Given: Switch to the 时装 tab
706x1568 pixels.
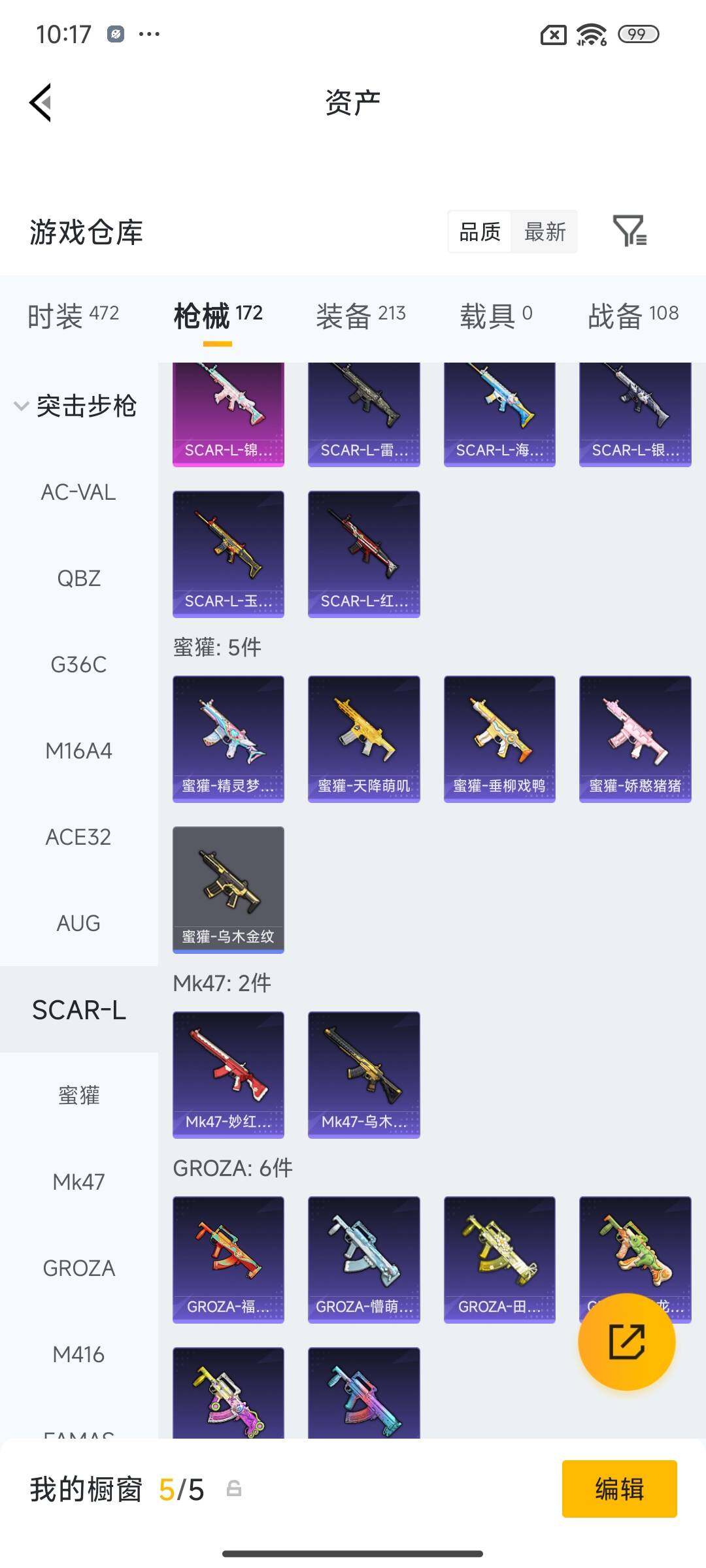Looking at the screenshot, I should [73, 315].
